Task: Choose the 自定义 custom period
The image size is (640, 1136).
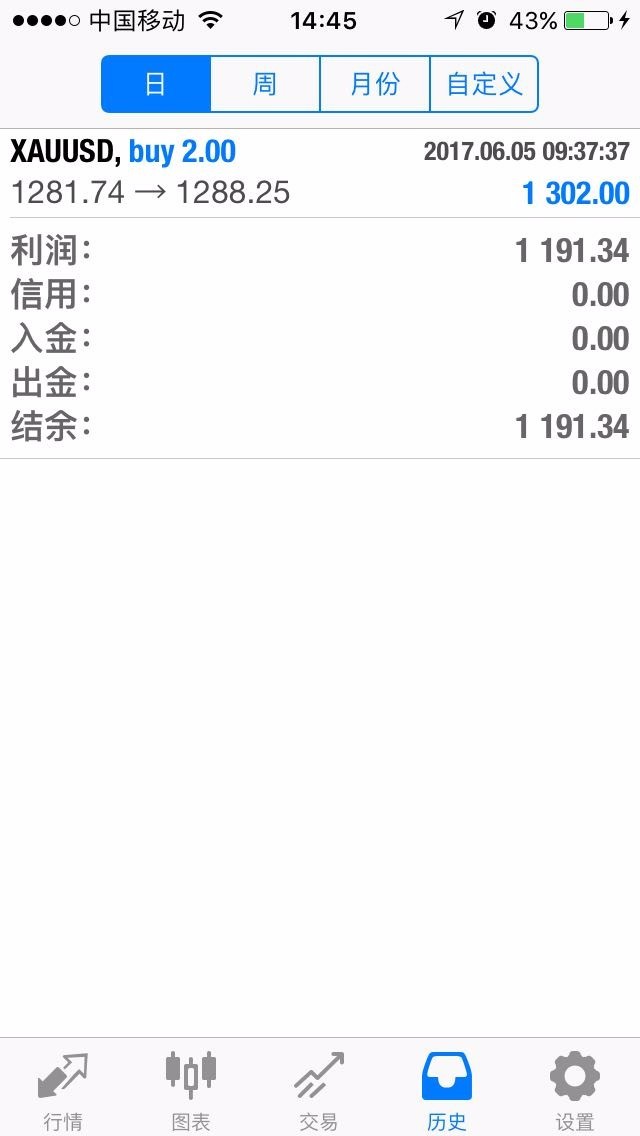Action: pyautogui.click(x=484, y=84)
